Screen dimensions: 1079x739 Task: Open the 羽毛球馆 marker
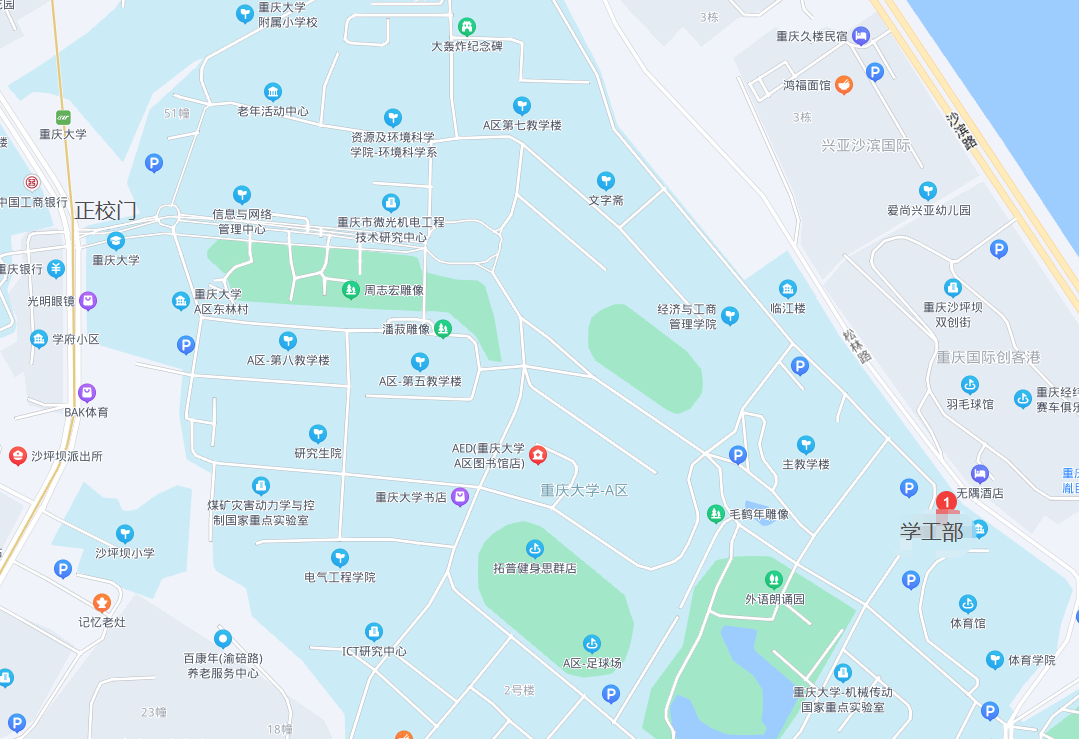pos(969,385)
